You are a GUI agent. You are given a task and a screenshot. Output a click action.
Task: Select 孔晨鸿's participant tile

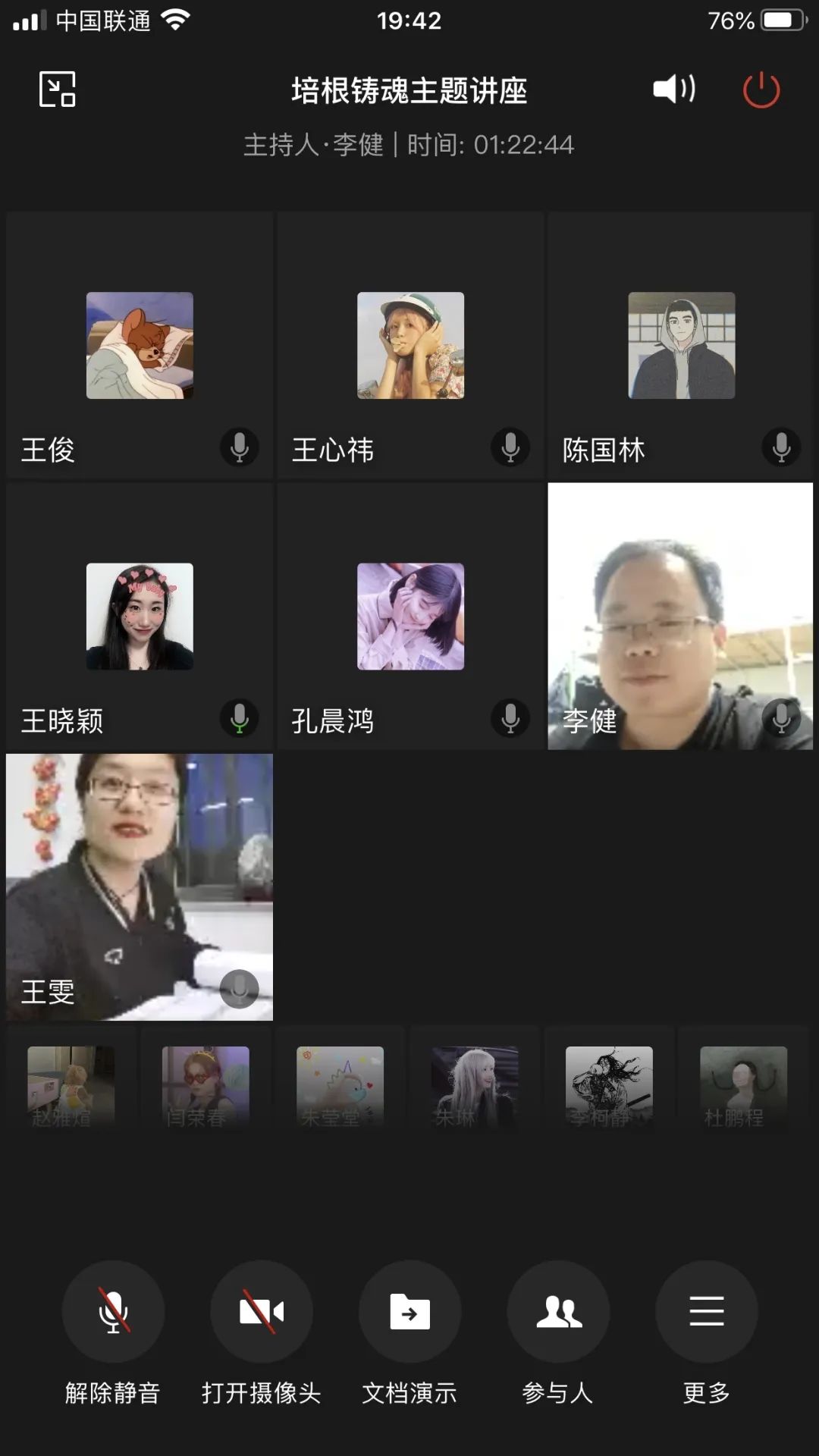[x=410, y=617]
